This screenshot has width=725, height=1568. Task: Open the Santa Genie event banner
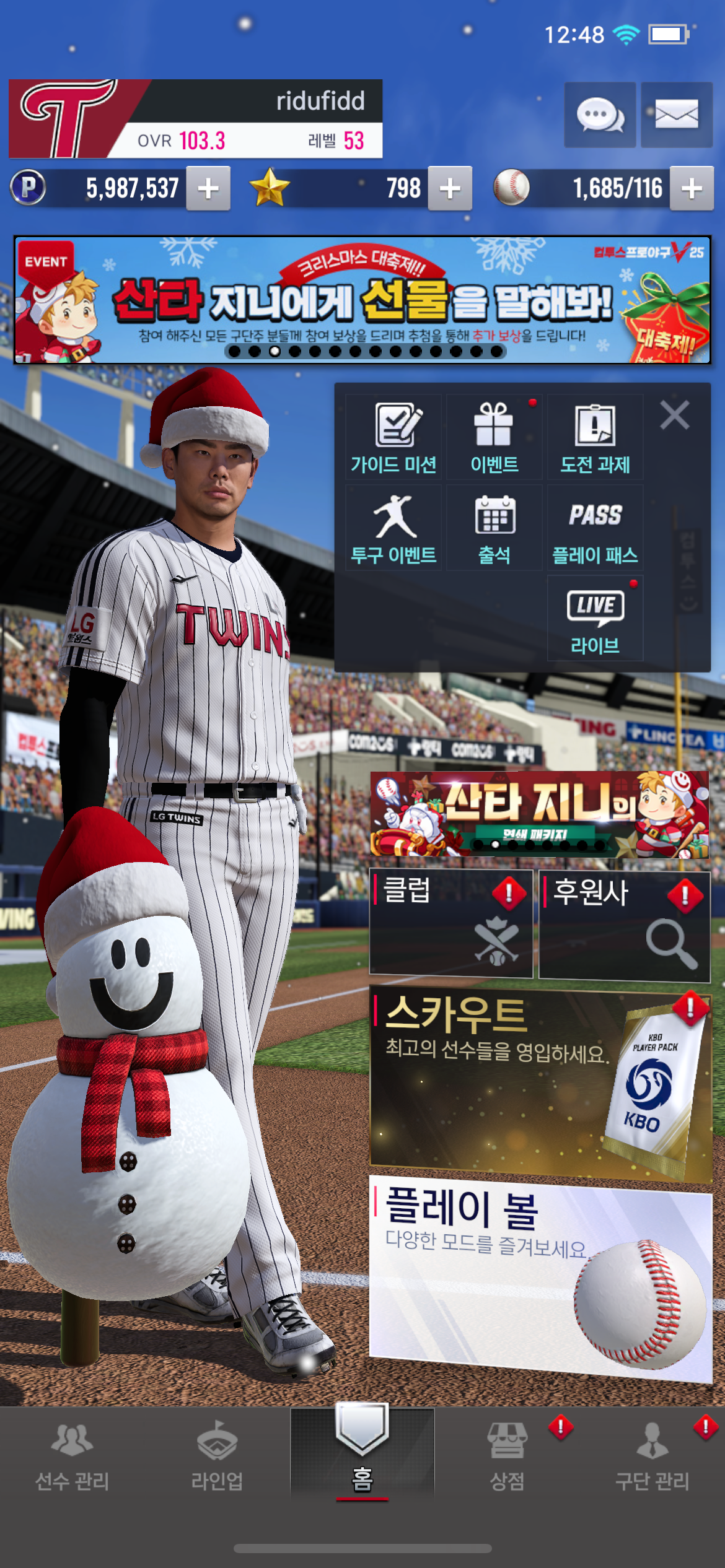[362, 300]
